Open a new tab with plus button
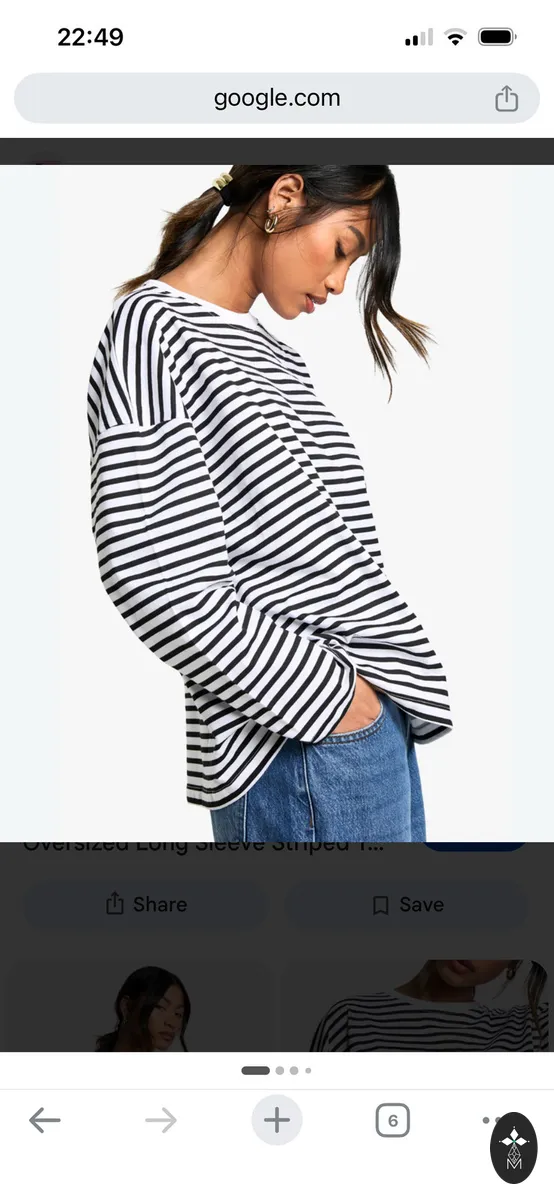The image size is (554, 1200). 277,1120
